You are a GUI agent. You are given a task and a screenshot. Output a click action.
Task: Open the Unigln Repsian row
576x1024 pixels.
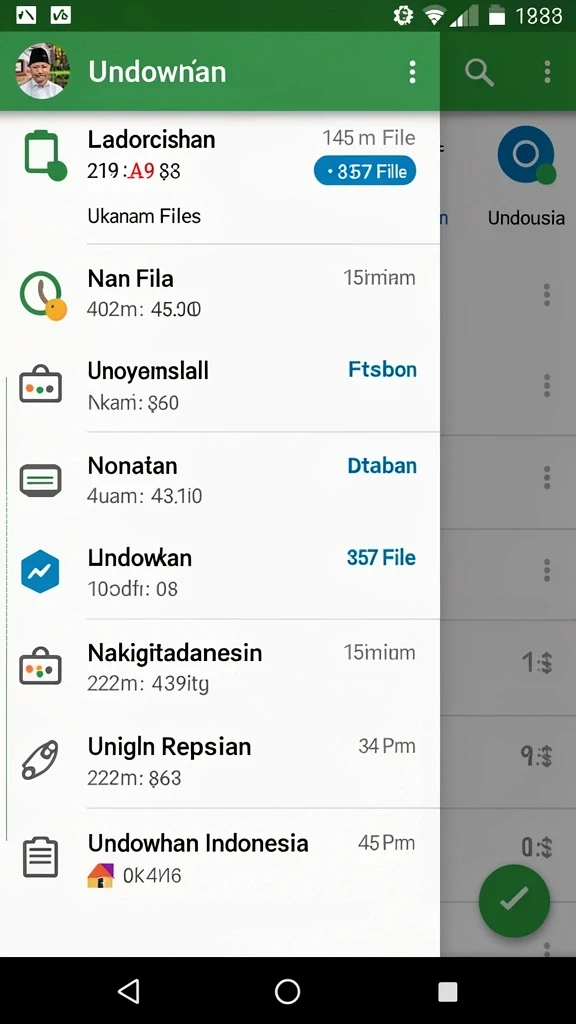click(x=220, y=761)
